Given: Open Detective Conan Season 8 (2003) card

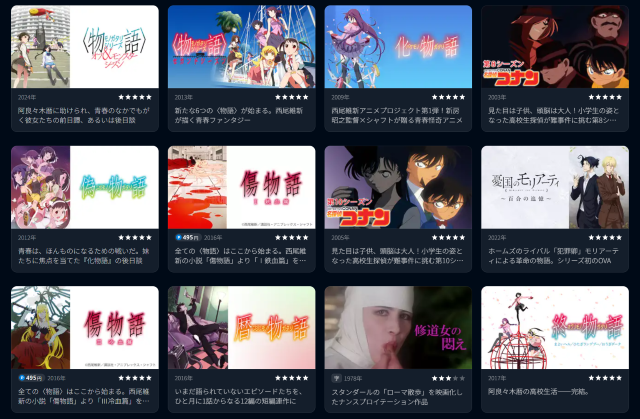Looking at the screenshot, I should click(555, 47).
